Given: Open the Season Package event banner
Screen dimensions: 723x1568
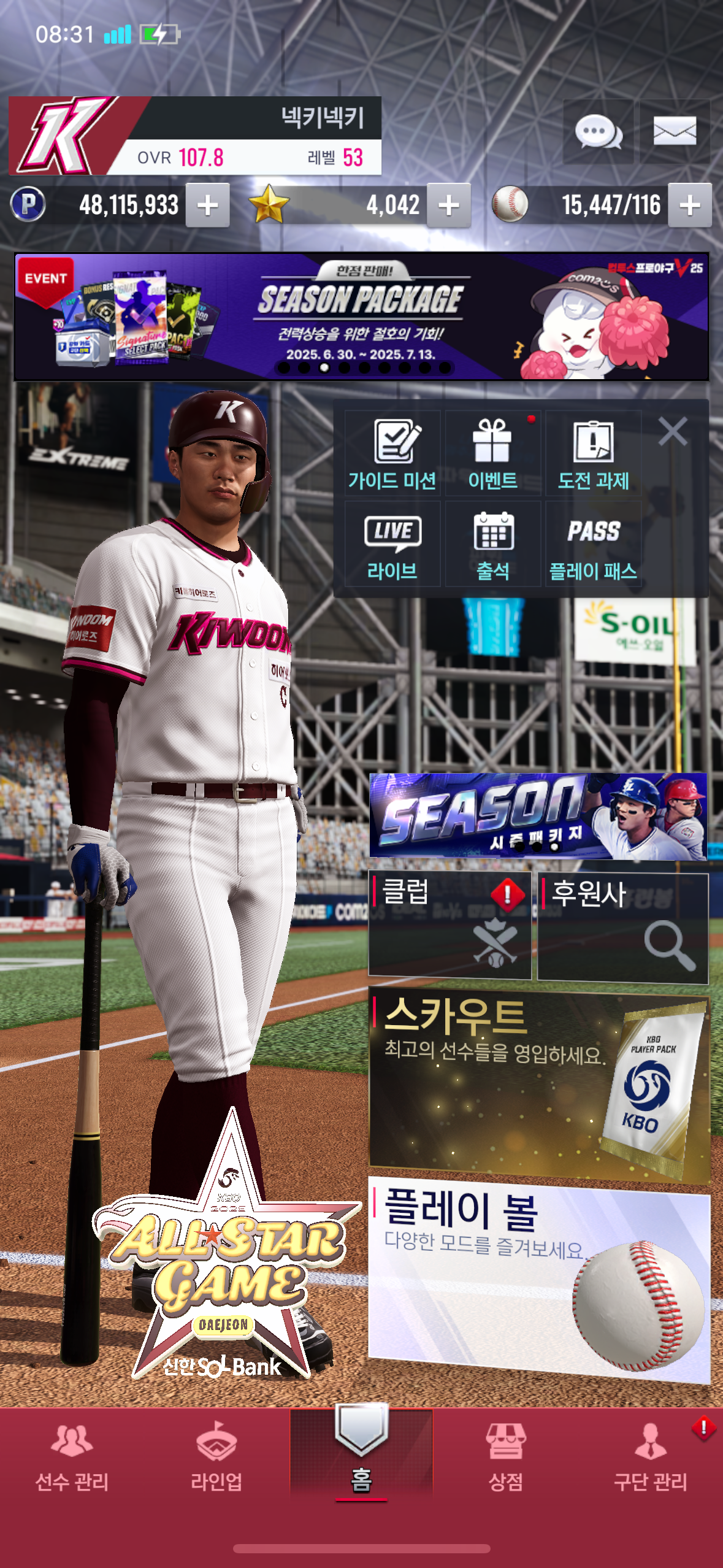Looking at the screenshot, I should 361,316.
